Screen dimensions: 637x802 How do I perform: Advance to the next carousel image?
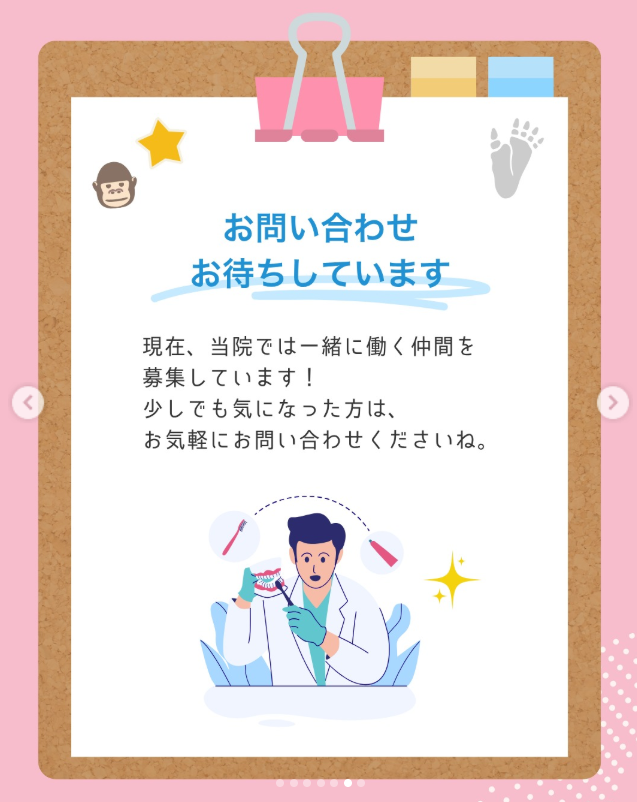coord(612,402)
